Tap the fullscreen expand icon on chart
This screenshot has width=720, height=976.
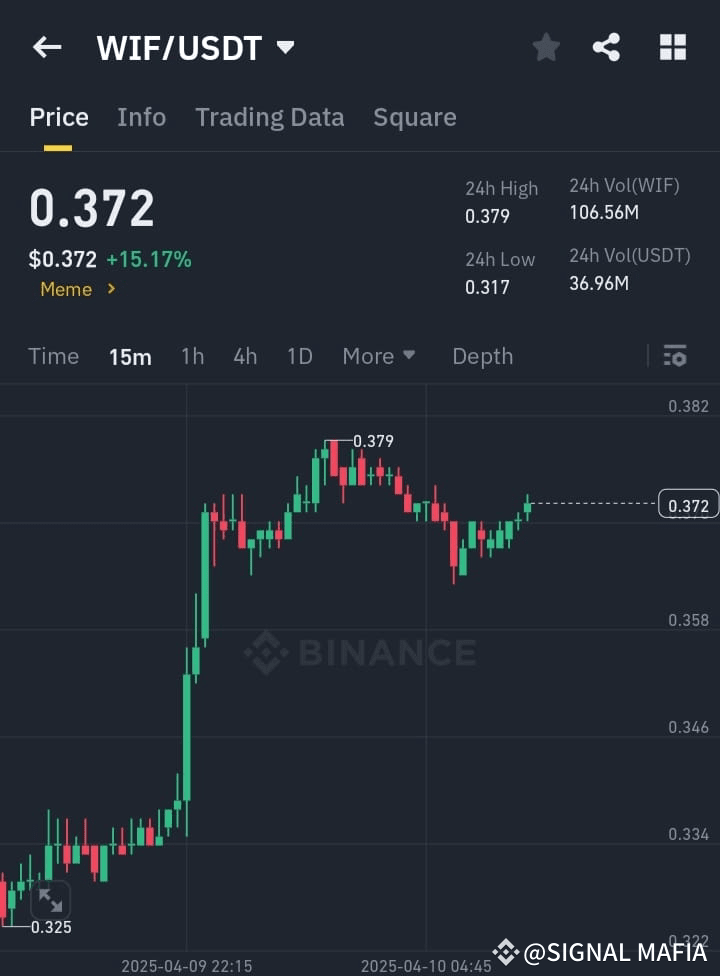point(51,901)
